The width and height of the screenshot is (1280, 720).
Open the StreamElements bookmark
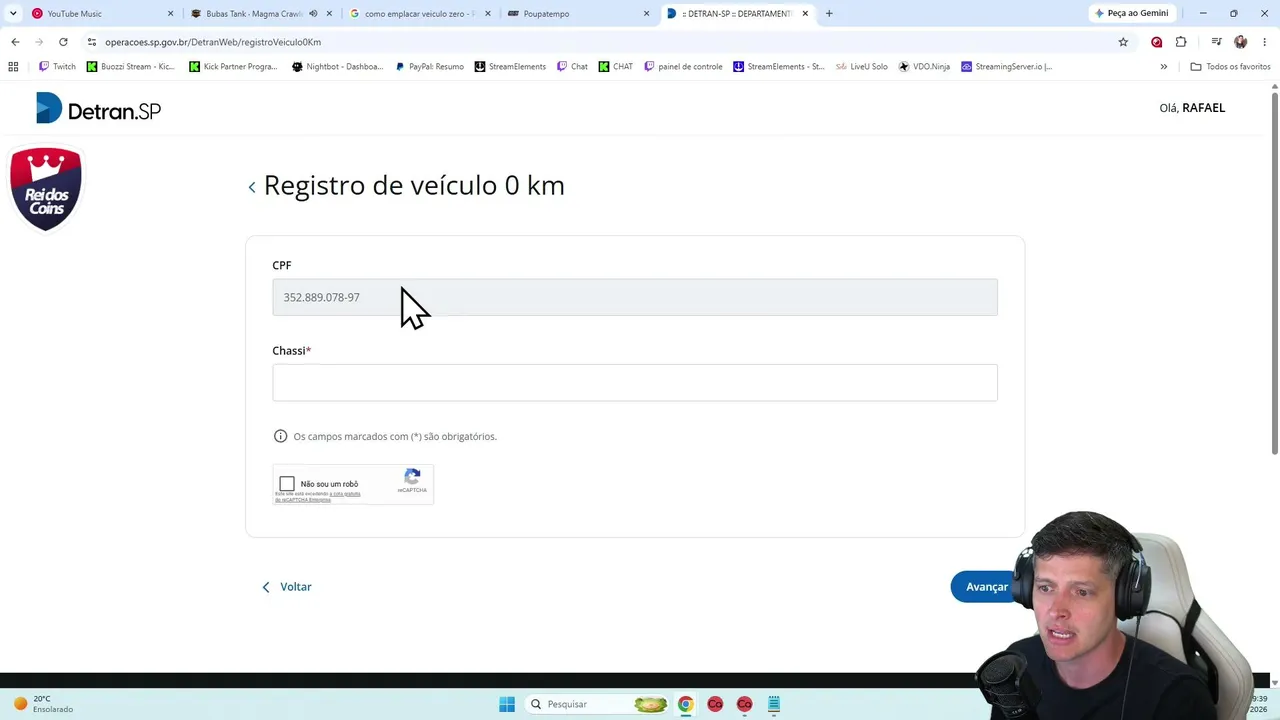click(510, 67)
